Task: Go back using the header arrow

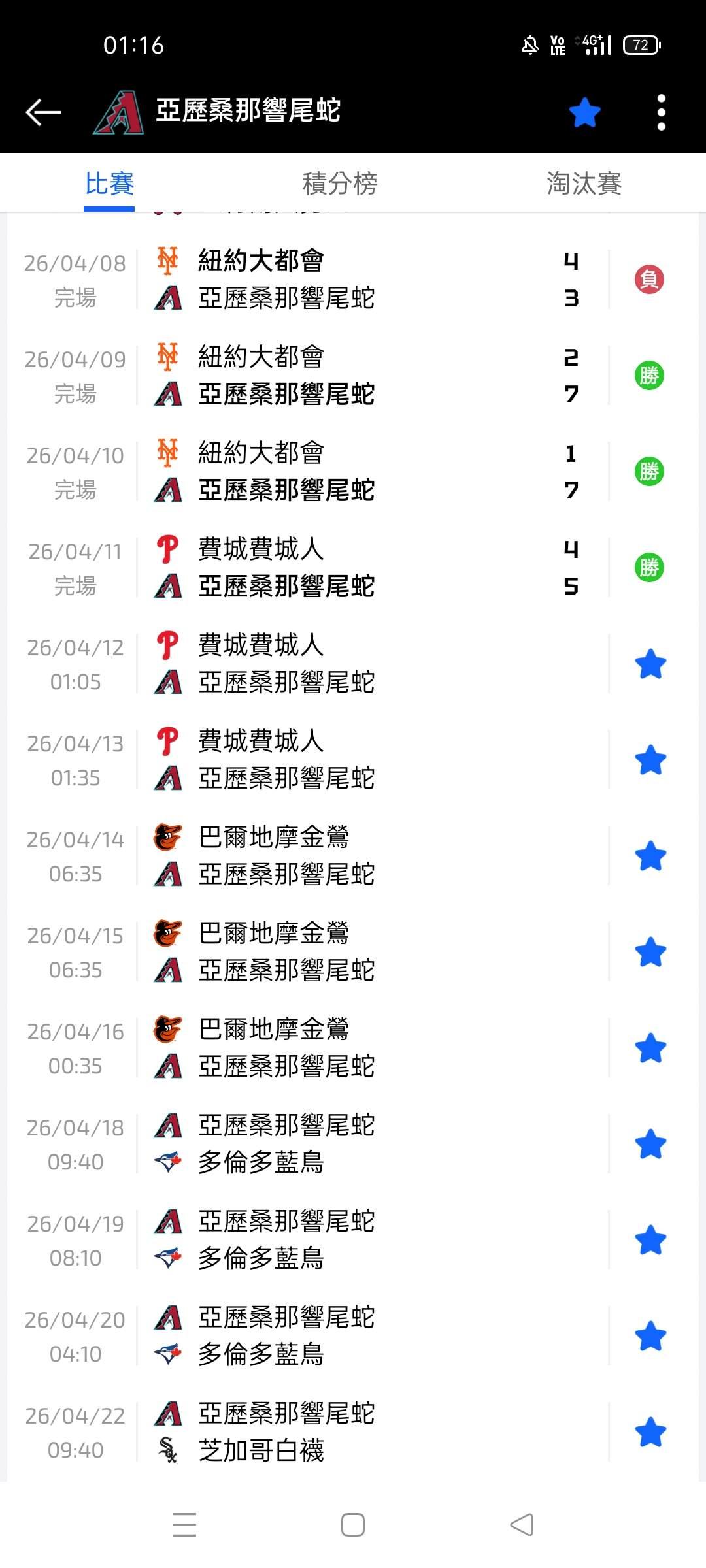Action: [43, 112]
